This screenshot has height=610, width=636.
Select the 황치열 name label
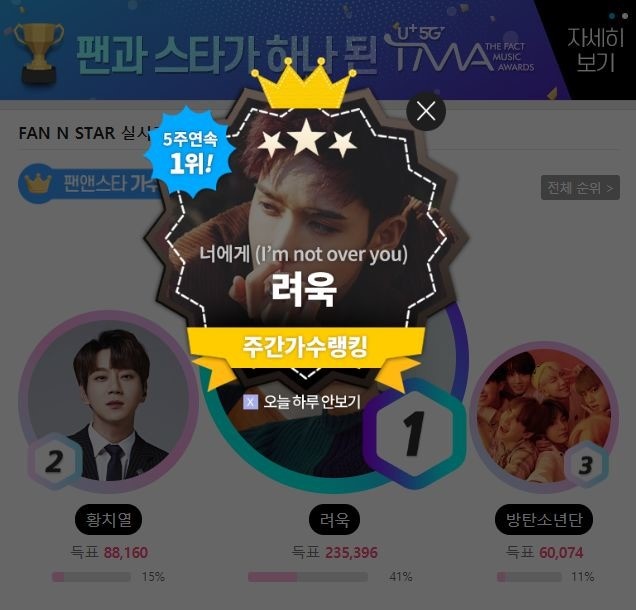pyautogui.click(x=108, y=520)
